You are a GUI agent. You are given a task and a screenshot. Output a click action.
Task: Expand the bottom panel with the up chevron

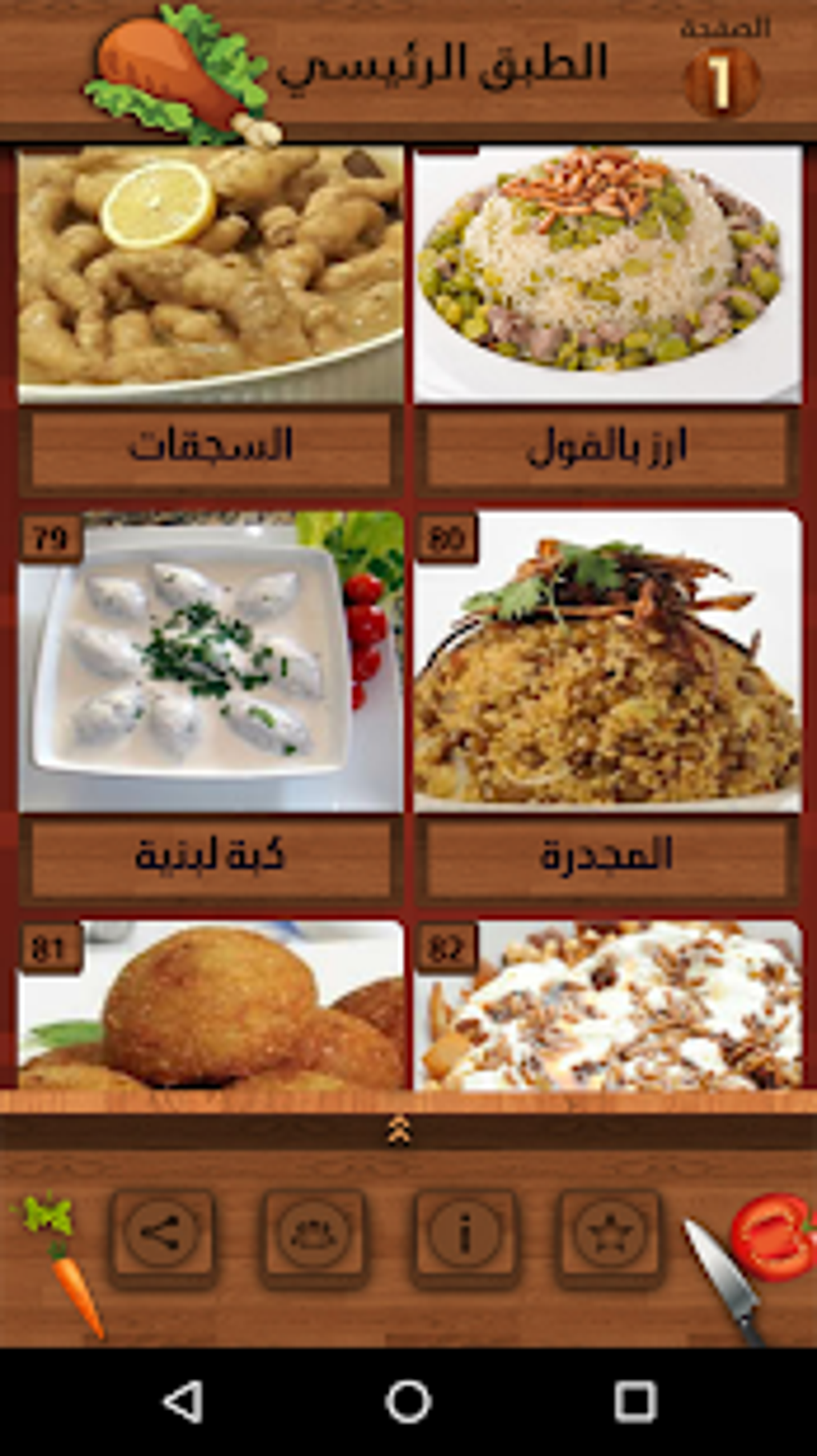(399, 1131)
